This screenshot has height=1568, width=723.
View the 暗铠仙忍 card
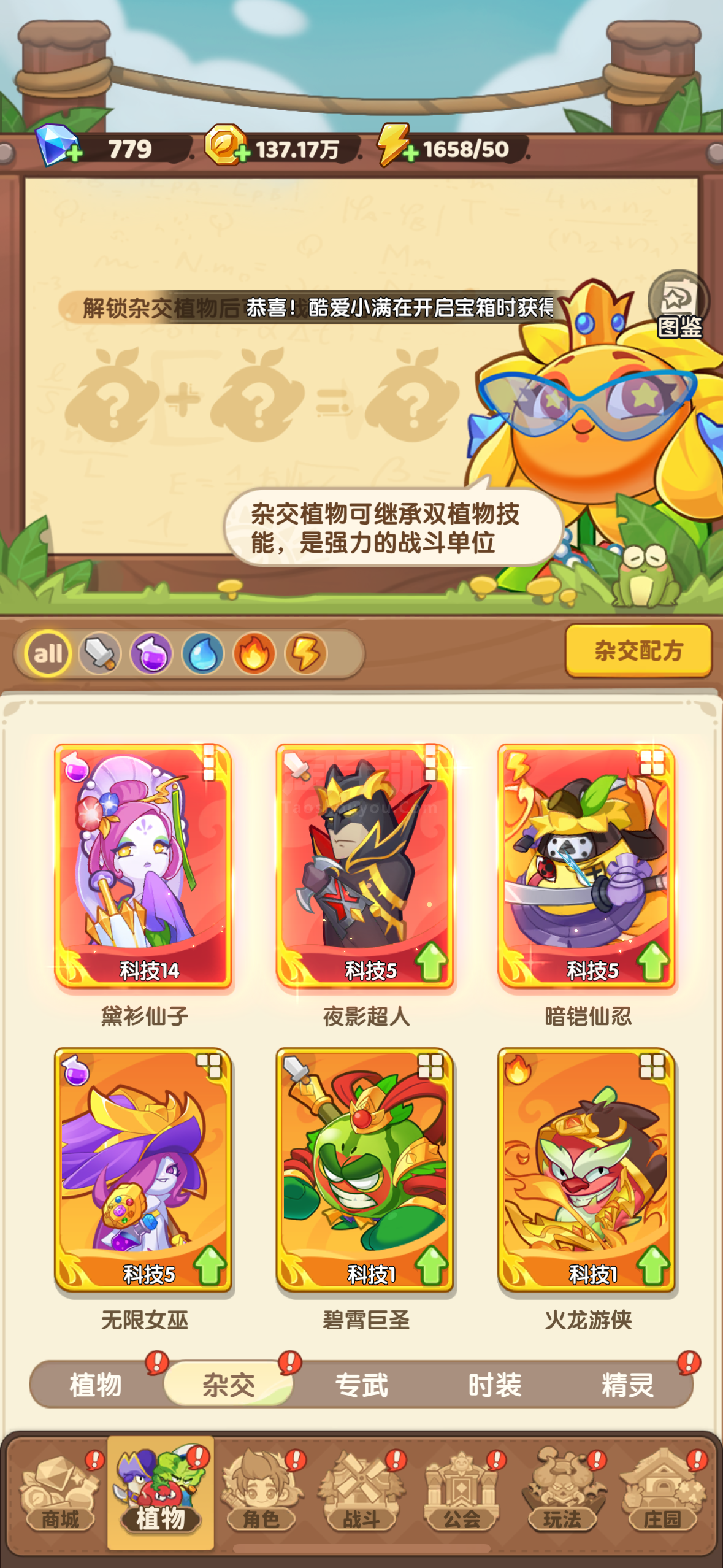pyautogui.click(x=587, y=866)
